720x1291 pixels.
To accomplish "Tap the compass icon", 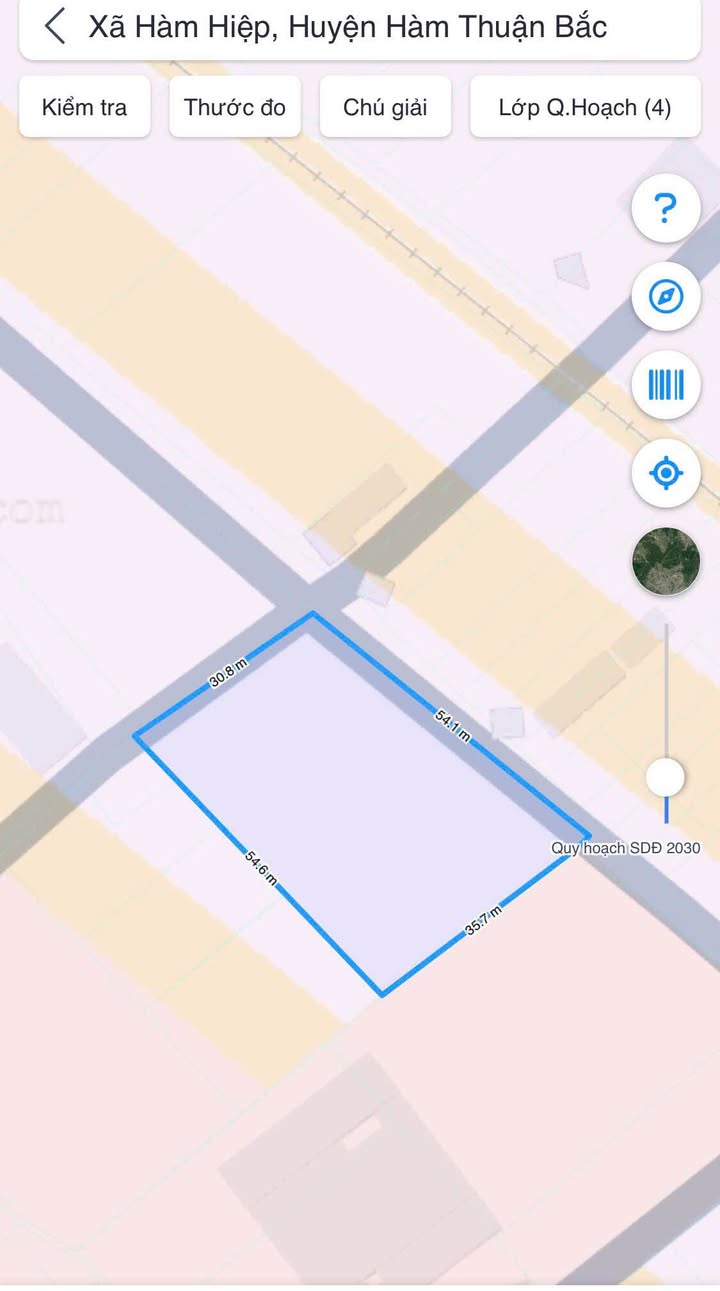I will click(x=665, y=297).
